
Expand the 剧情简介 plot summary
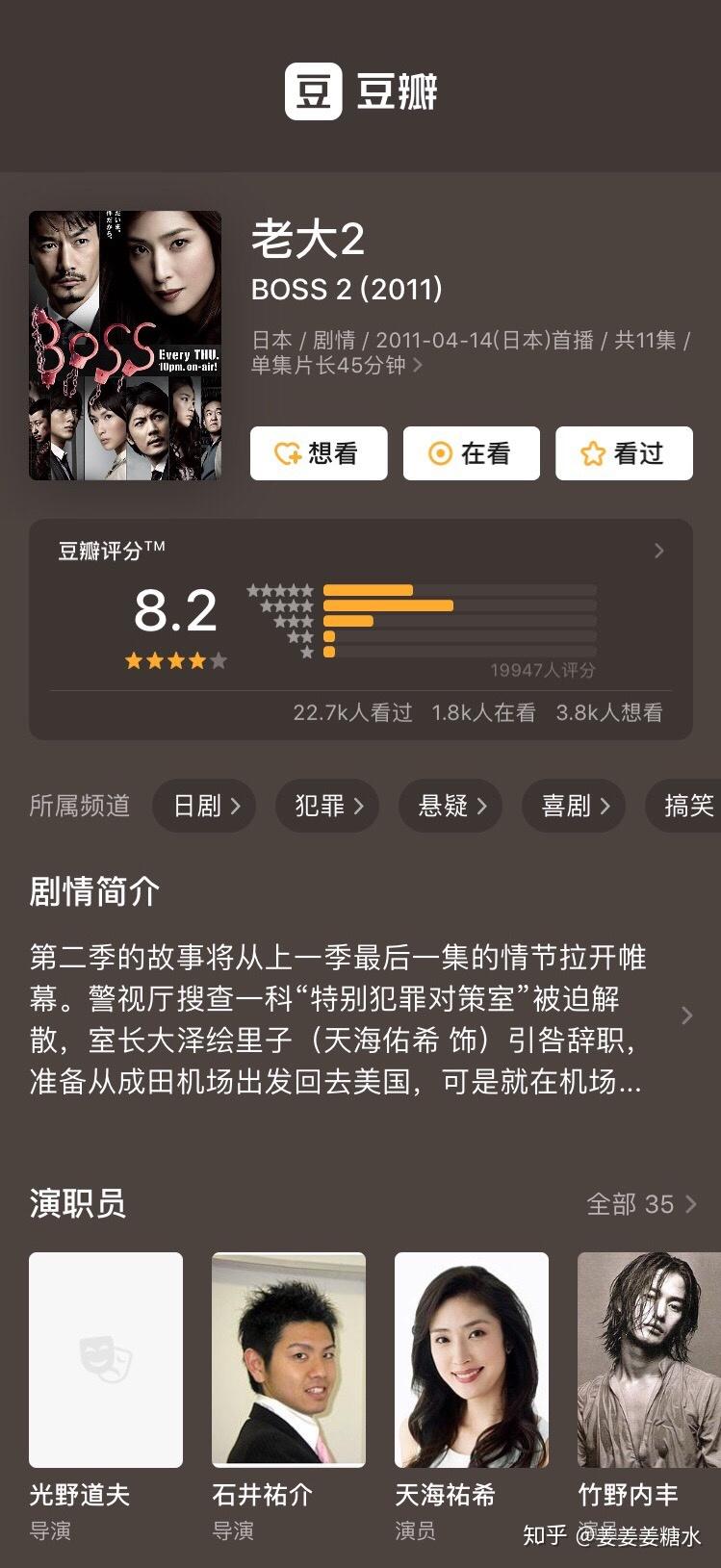coord(686,1015)
